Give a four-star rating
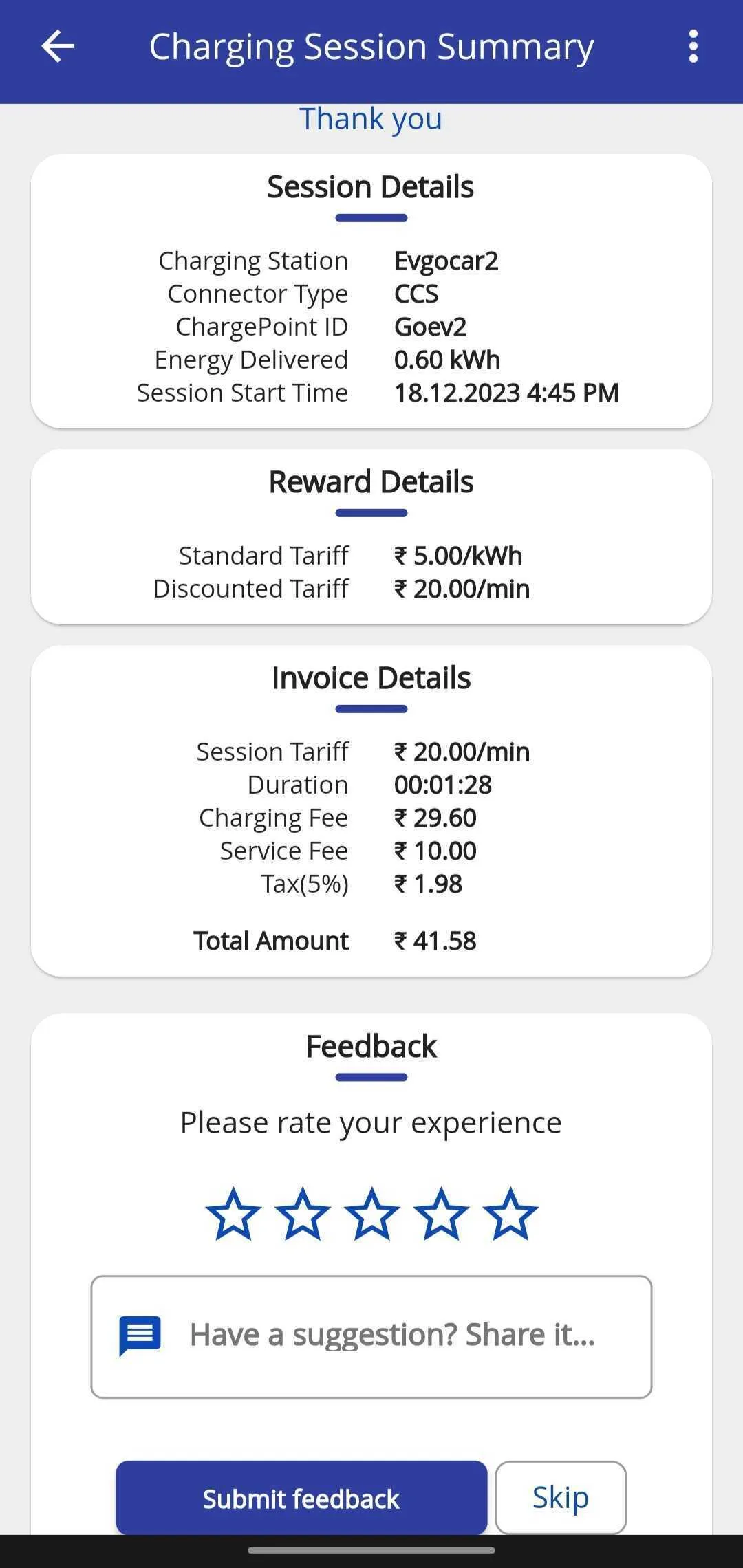Viewport: 743px width, 1568px height. (x=441, y=1214)
